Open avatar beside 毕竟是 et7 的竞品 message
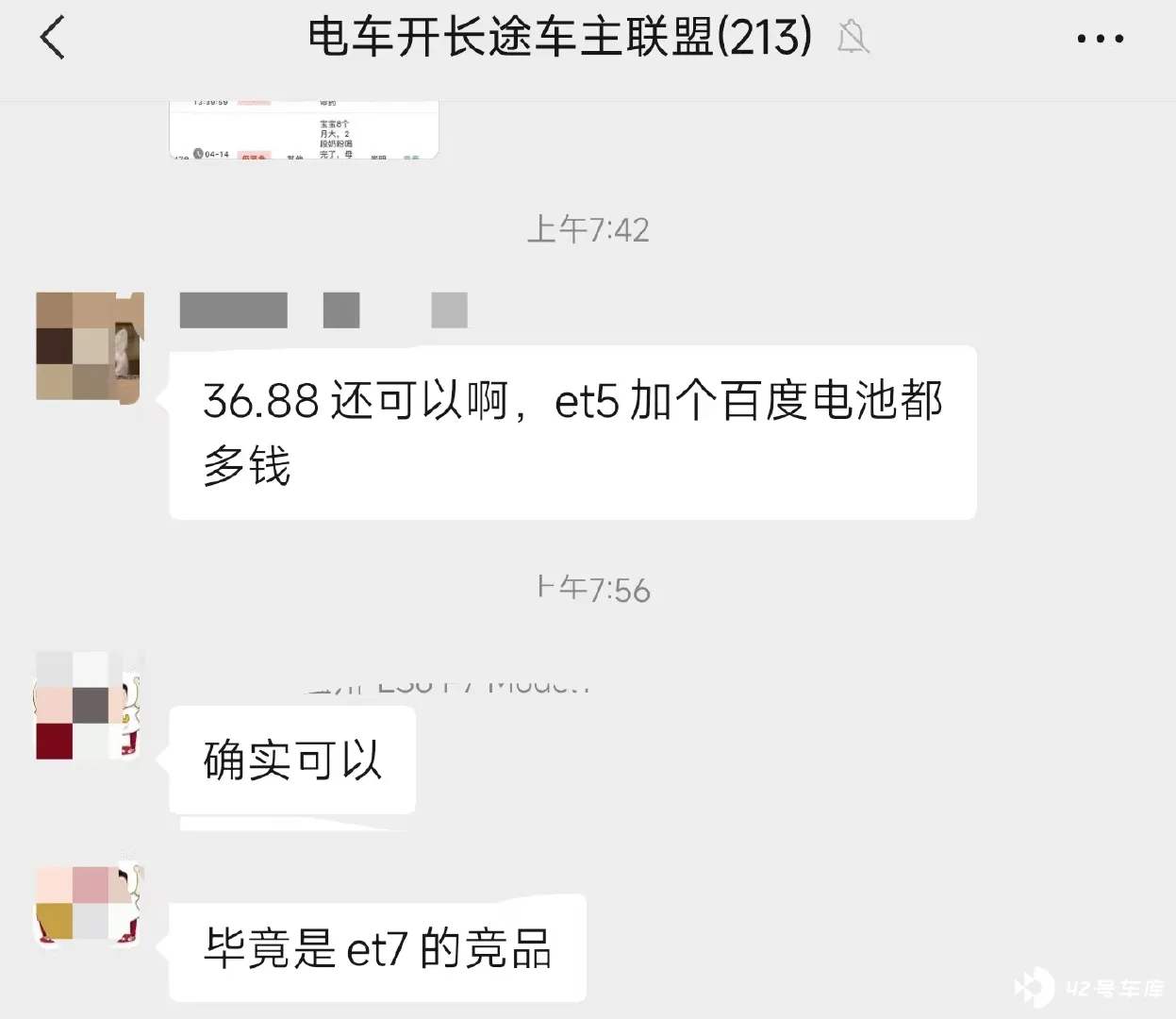Screen dimensions: 1176x1019 click(x=90, y=905)
